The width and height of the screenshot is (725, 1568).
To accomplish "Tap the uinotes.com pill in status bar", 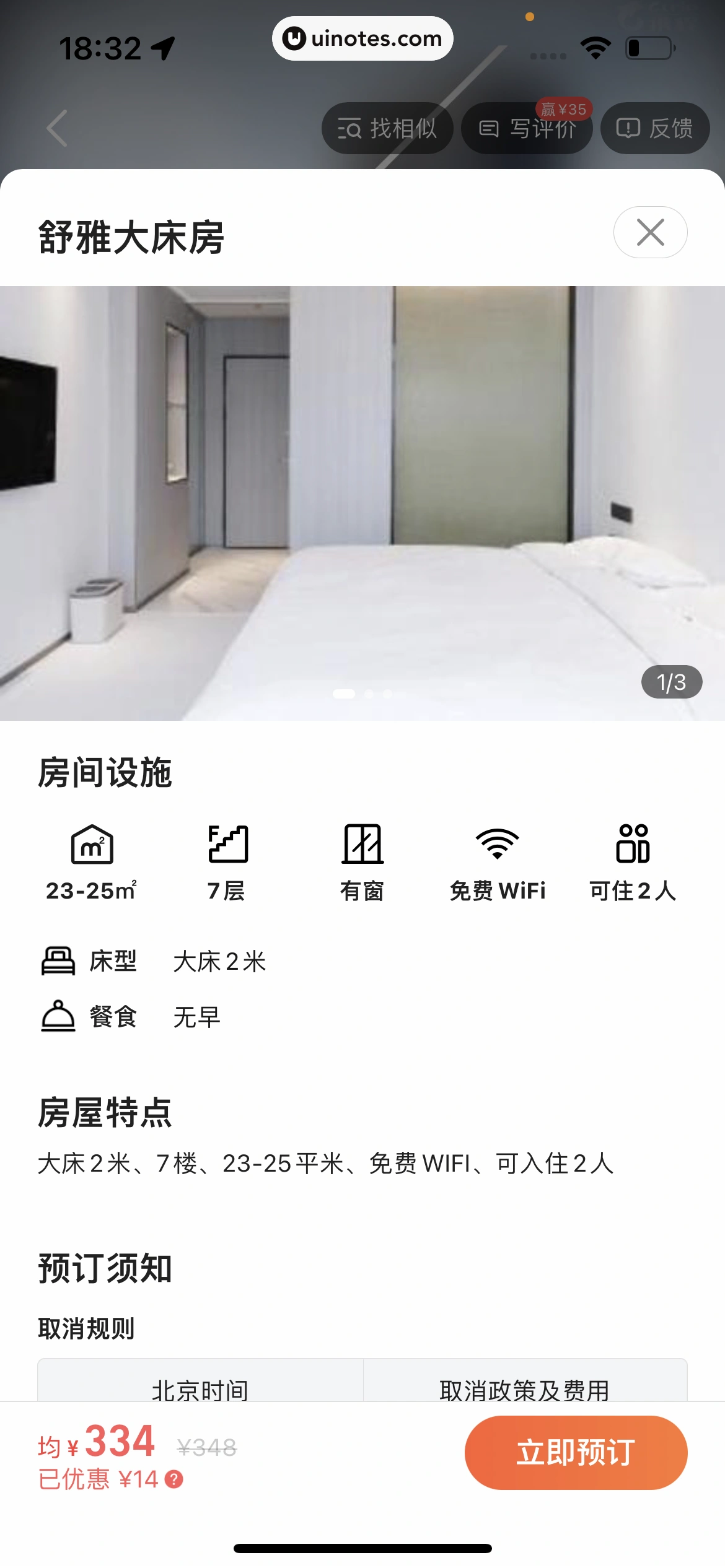I will pyautogui.click(x=362, y=38).
